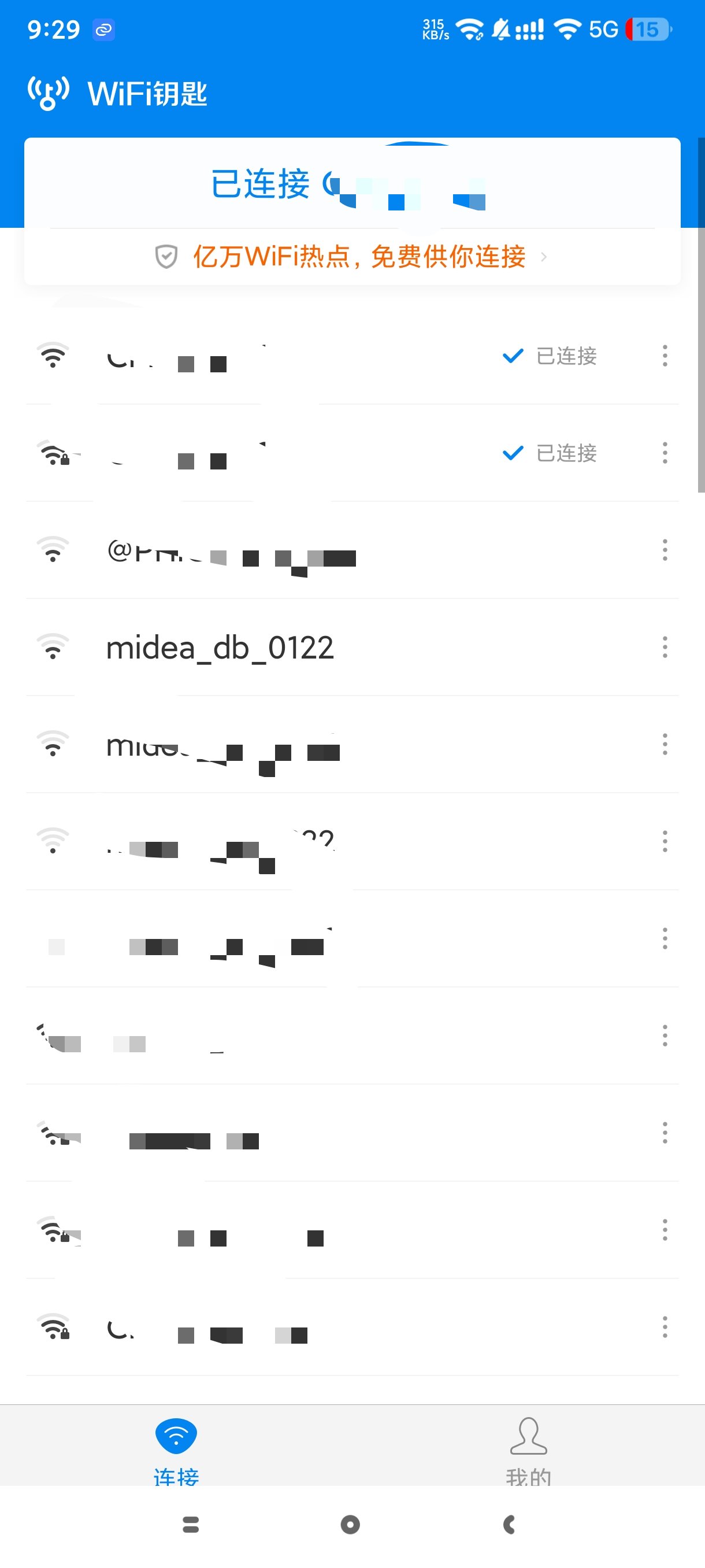This screenshot has width=705, height=1568.
Task: Go to the system home screen
Action: (x=350, y=1524)
